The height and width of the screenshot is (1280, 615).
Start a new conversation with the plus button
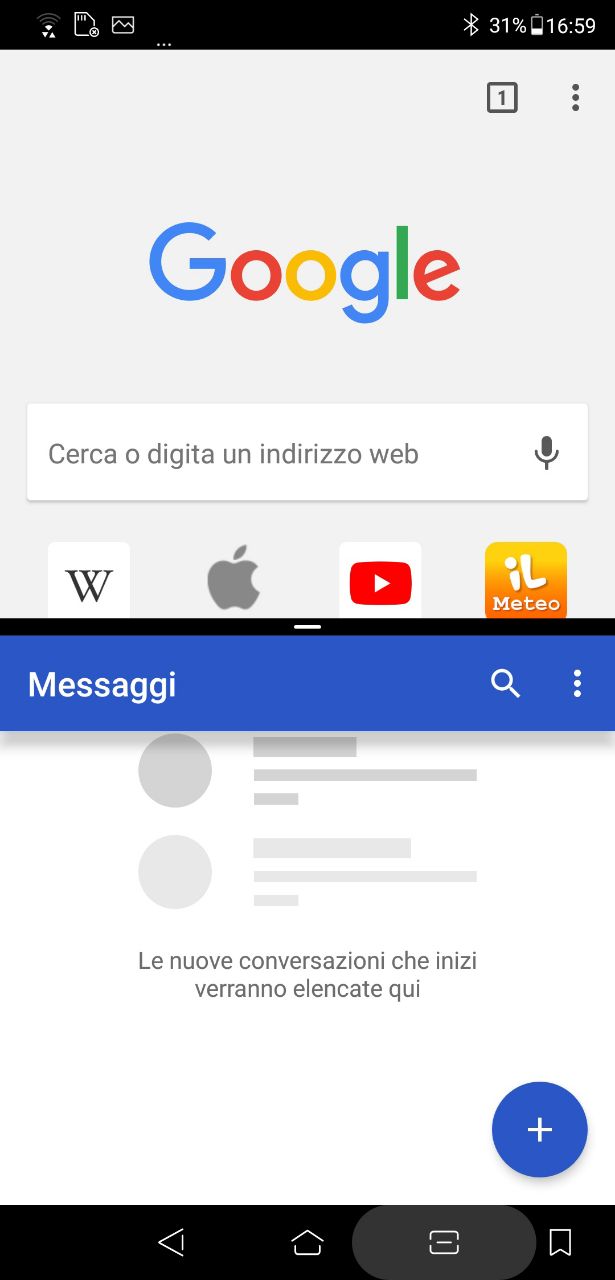click(x=539, y=1130)
